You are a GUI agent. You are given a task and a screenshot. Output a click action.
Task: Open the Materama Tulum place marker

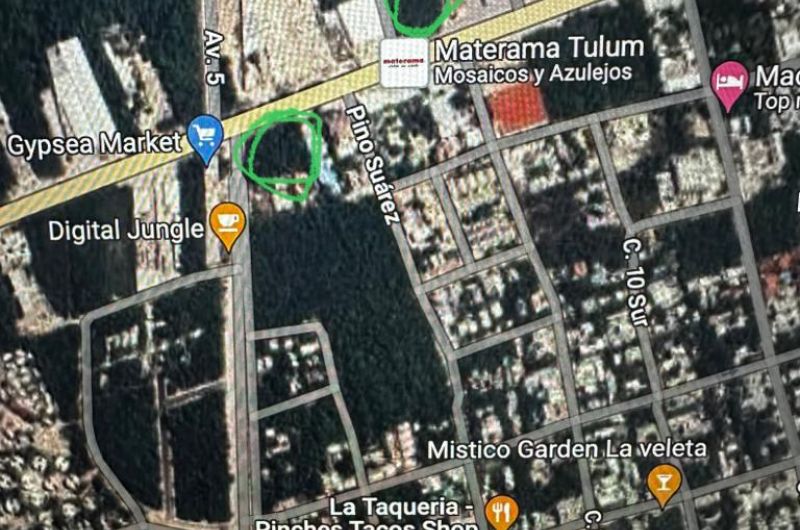405,64
